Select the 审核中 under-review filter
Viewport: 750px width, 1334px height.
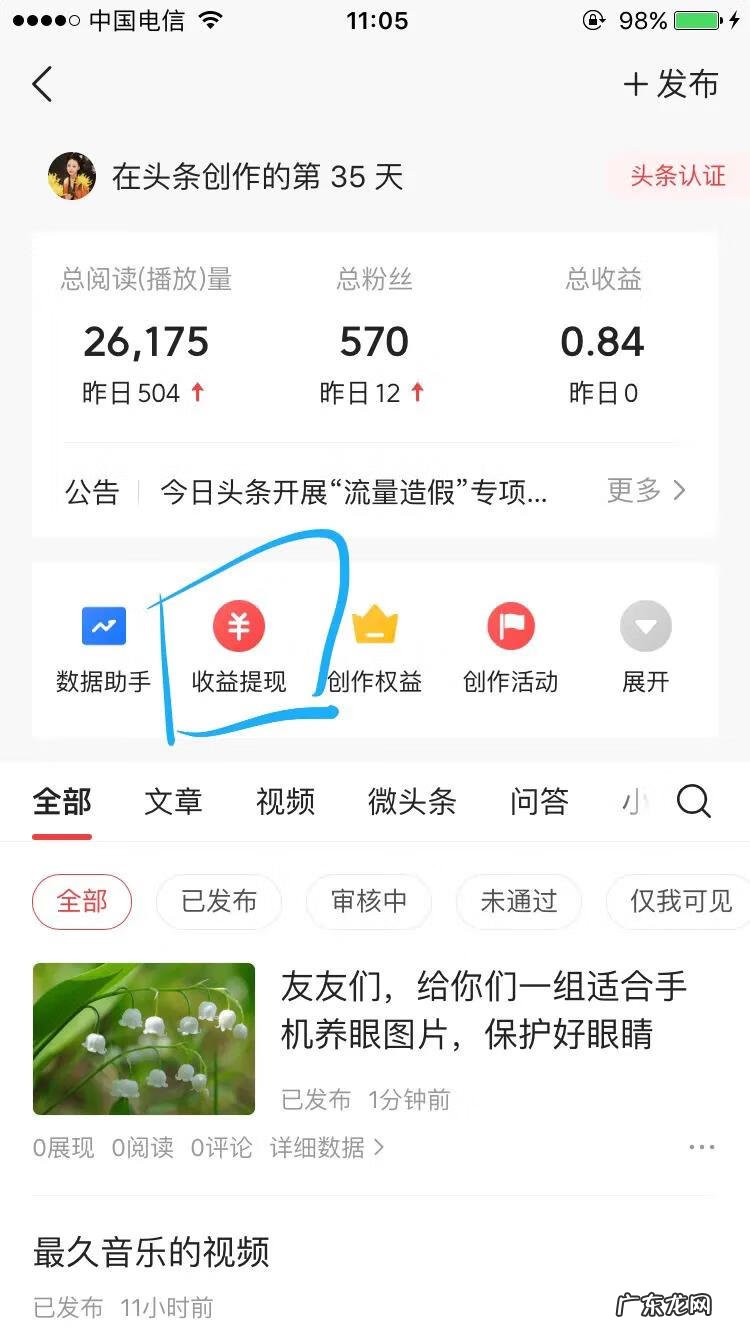coord(369,901)
